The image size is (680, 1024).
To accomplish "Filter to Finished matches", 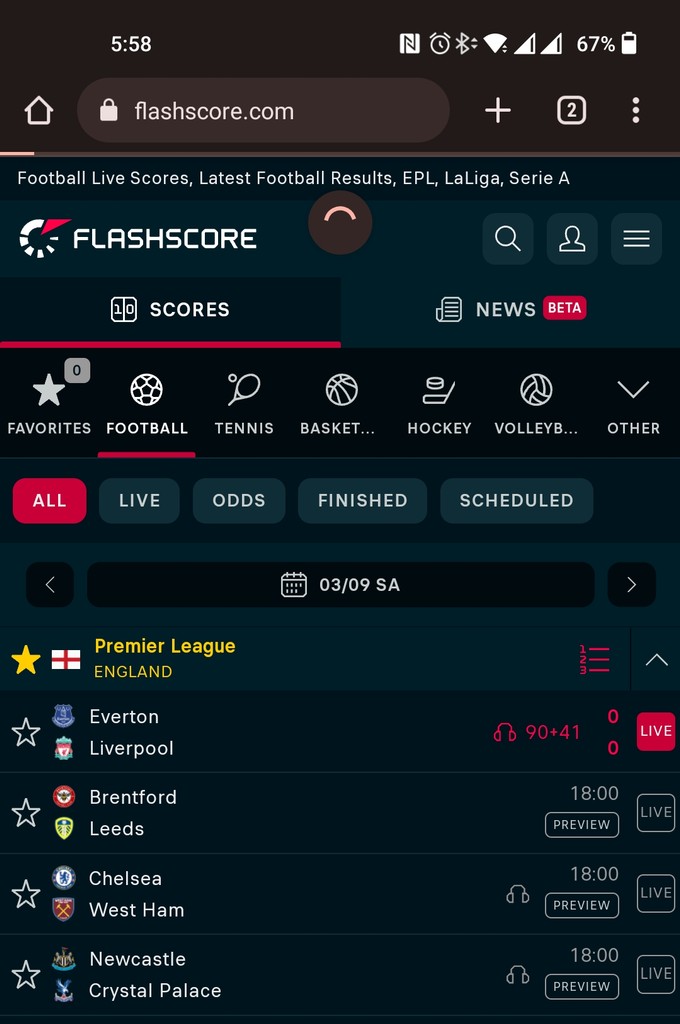I will tap(362, 500).
